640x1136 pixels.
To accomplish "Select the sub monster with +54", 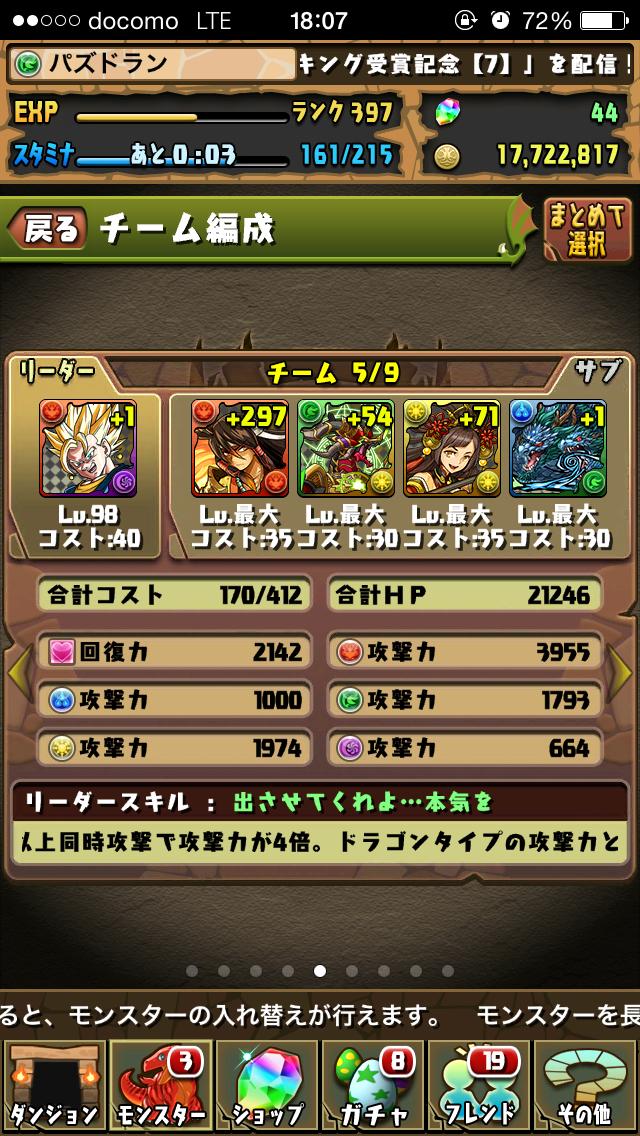I will pos(345,448).
